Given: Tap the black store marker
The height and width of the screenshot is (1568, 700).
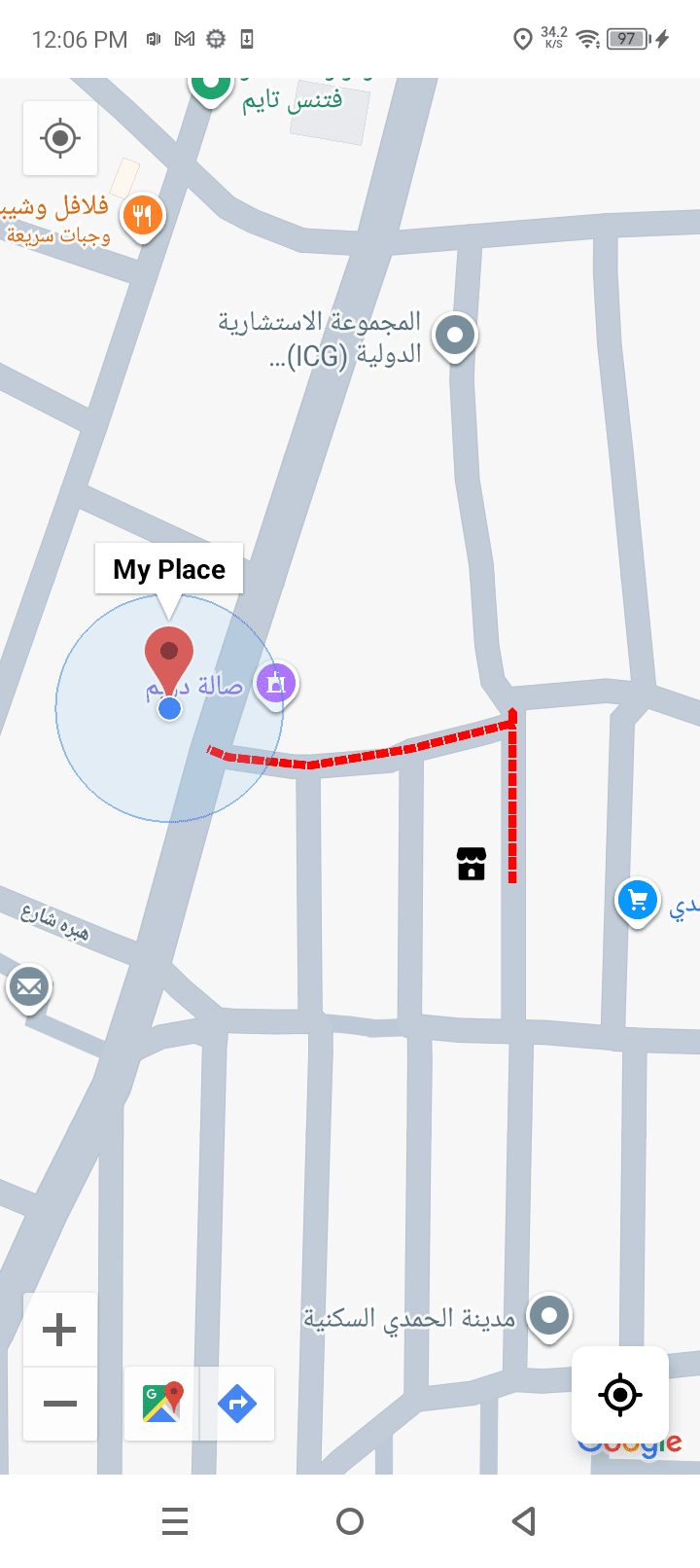Looking at the screenshot, I should tap(472, 863).
